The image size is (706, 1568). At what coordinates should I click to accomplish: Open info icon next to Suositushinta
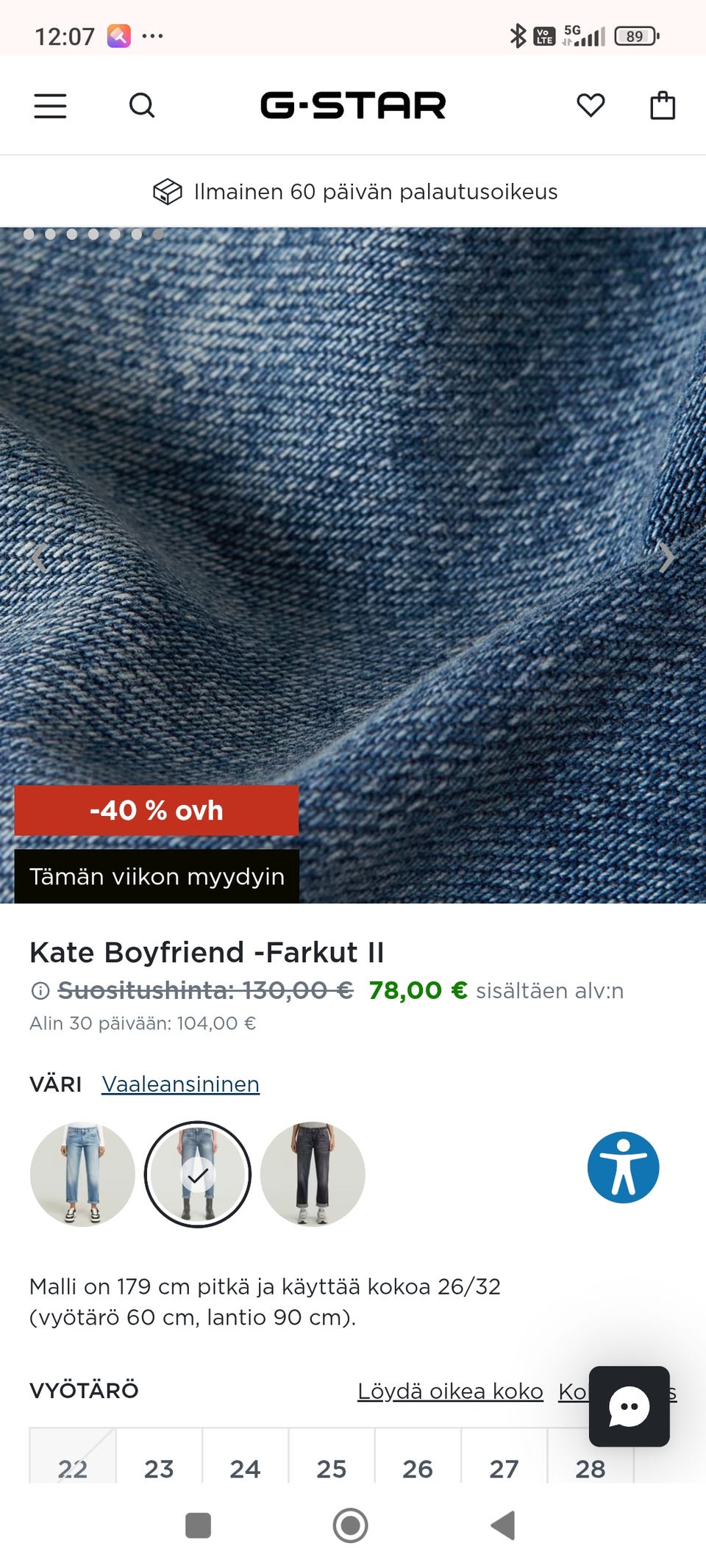point(40,991)
